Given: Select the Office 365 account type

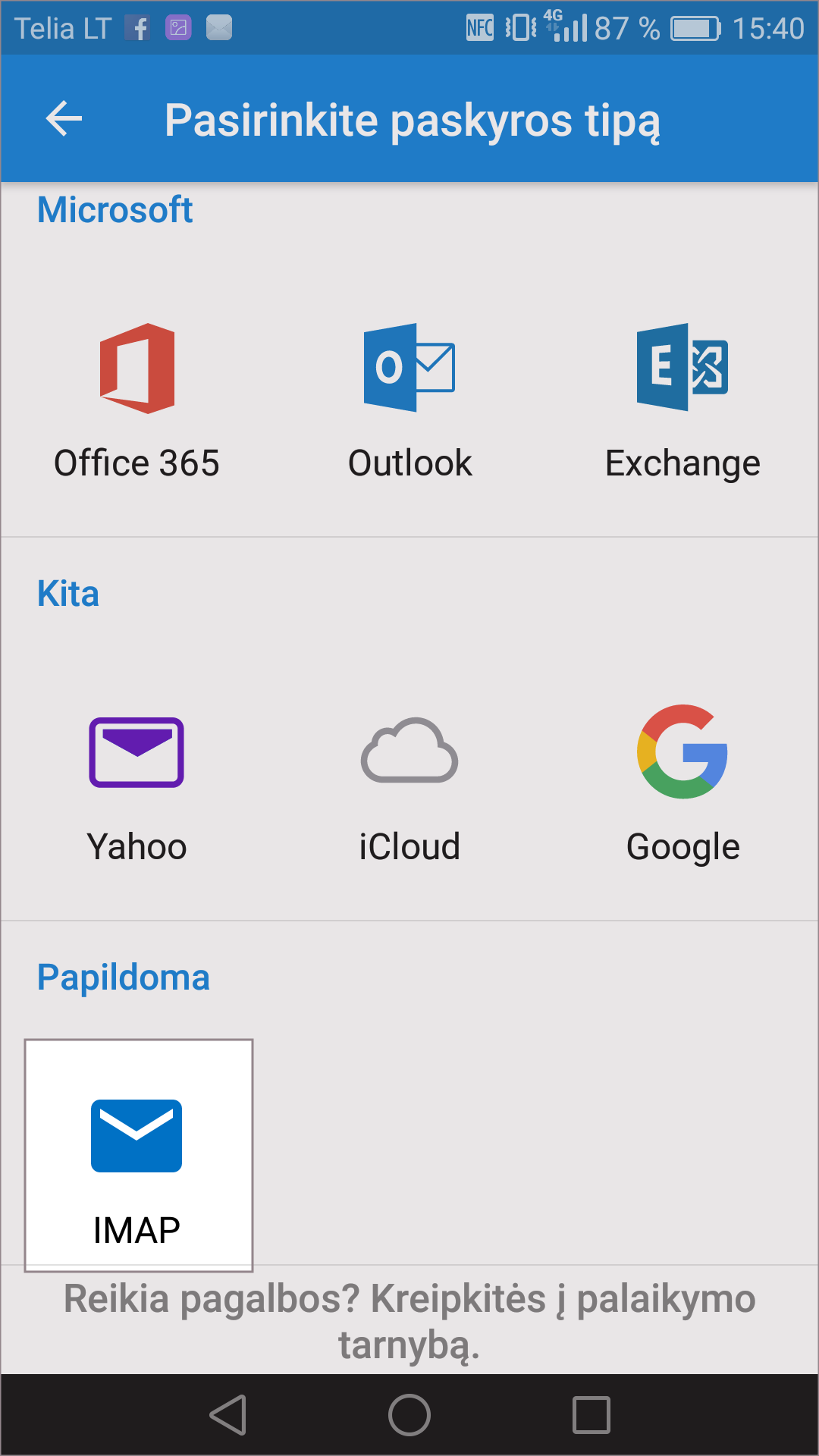Looking at the screenshot, I should pos(137,400).
